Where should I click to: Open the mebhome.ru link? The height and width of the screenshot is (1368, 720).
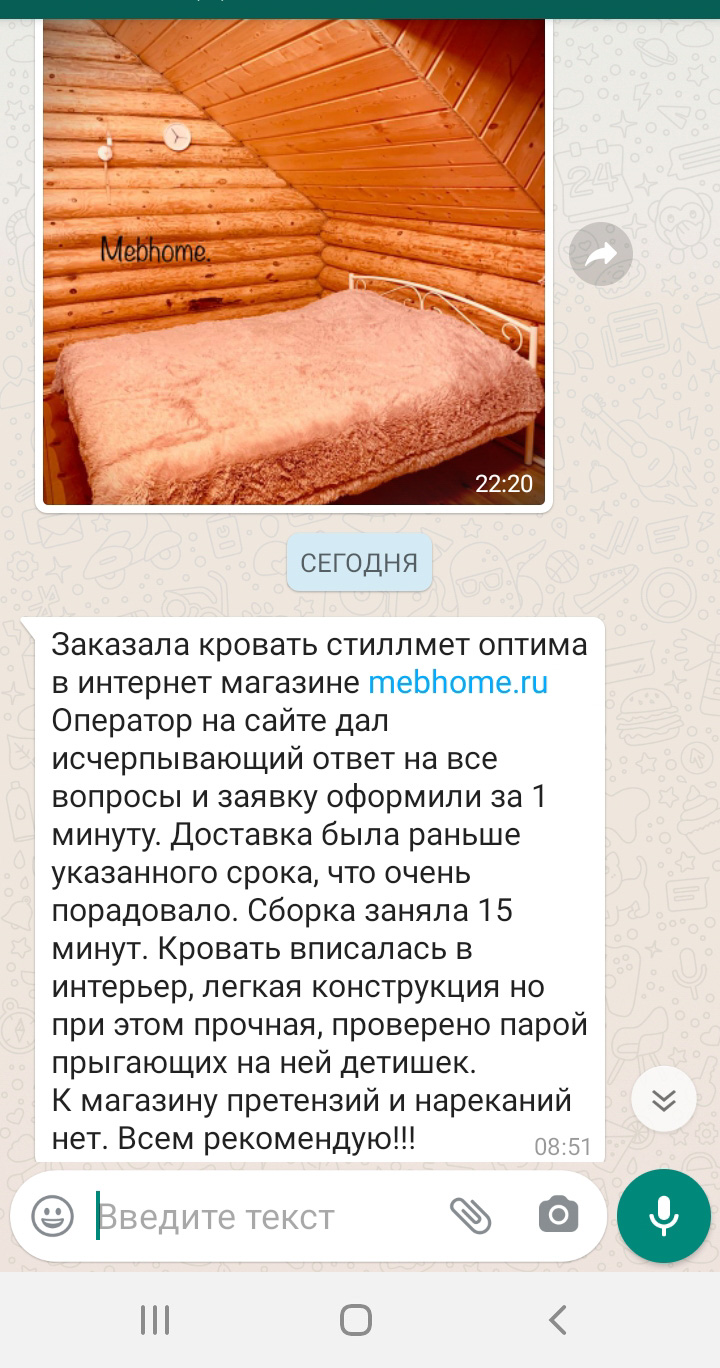pos(458,683)
